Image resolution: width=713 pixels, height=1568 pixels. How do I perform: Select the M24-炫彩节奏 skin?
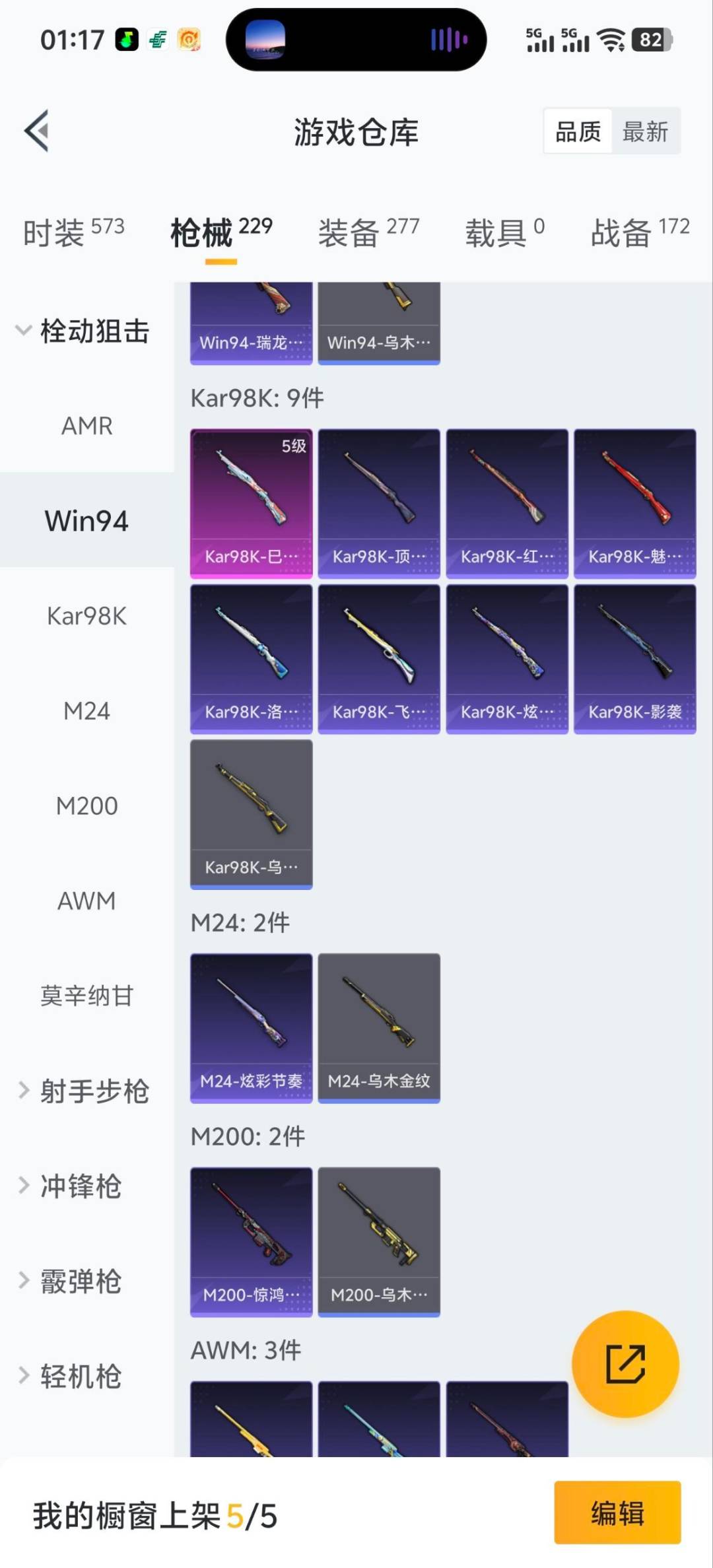coord(251,1027)
